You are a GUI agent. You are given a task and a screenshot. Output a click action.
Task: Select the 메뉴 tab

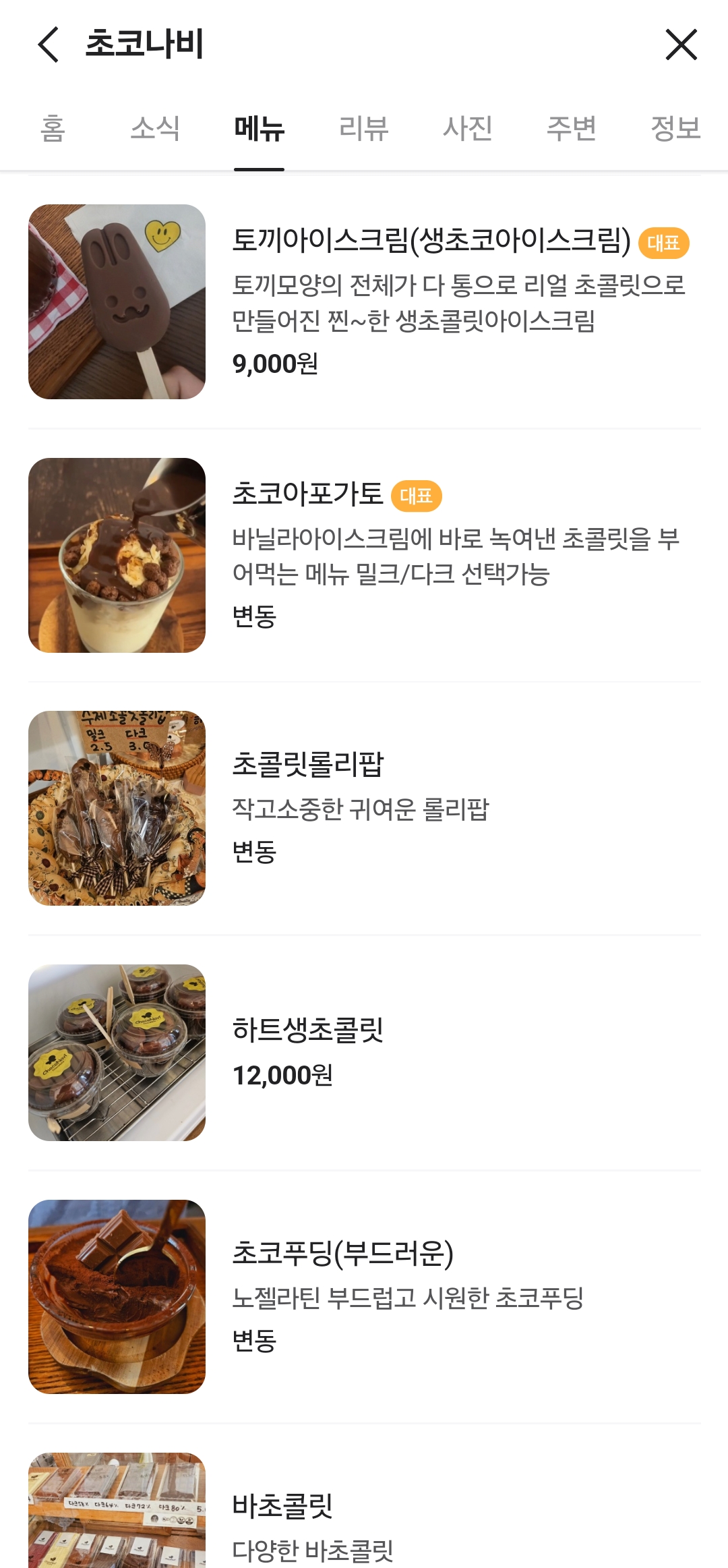coord(259,128)
